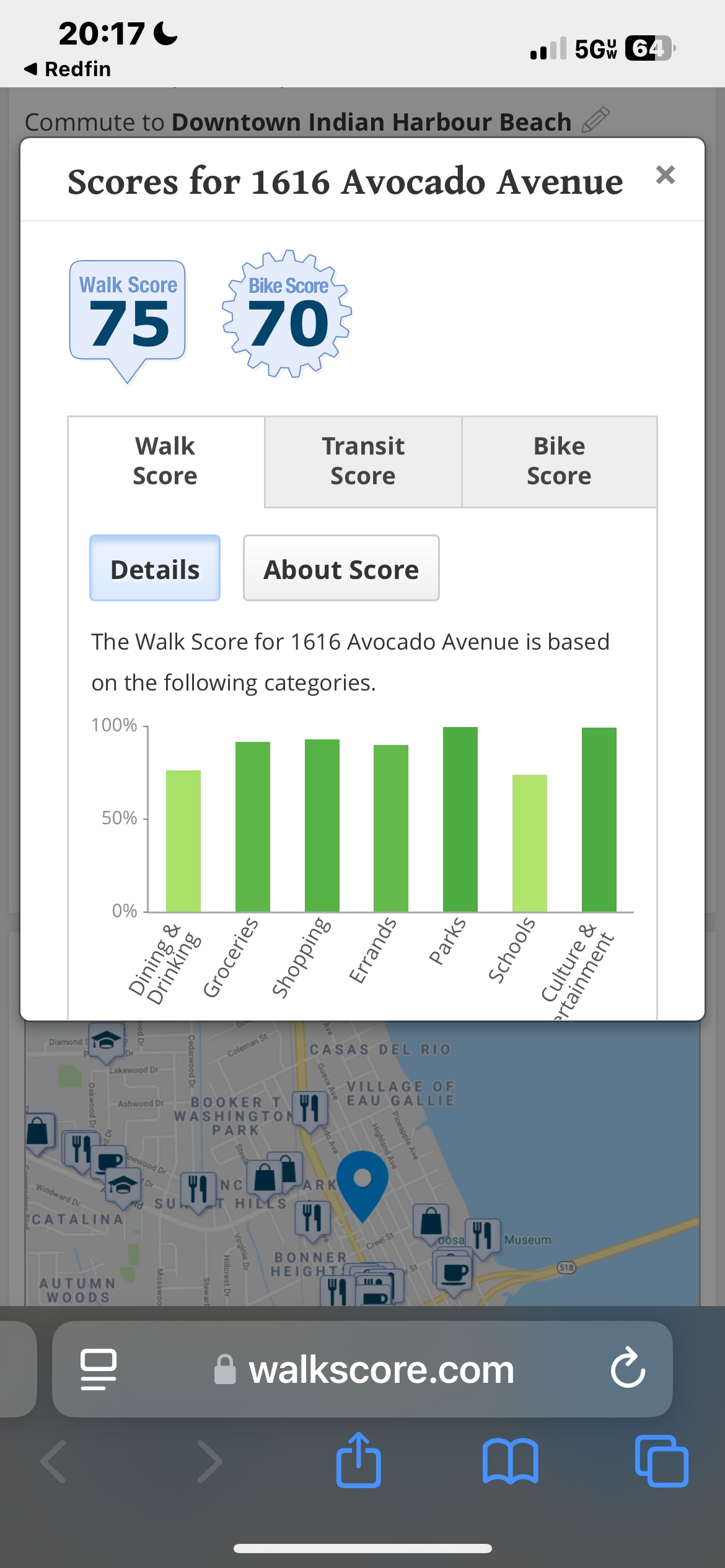Reload the walkscore.com page
Viewport: 725px width, 1568px height.
628,1369
